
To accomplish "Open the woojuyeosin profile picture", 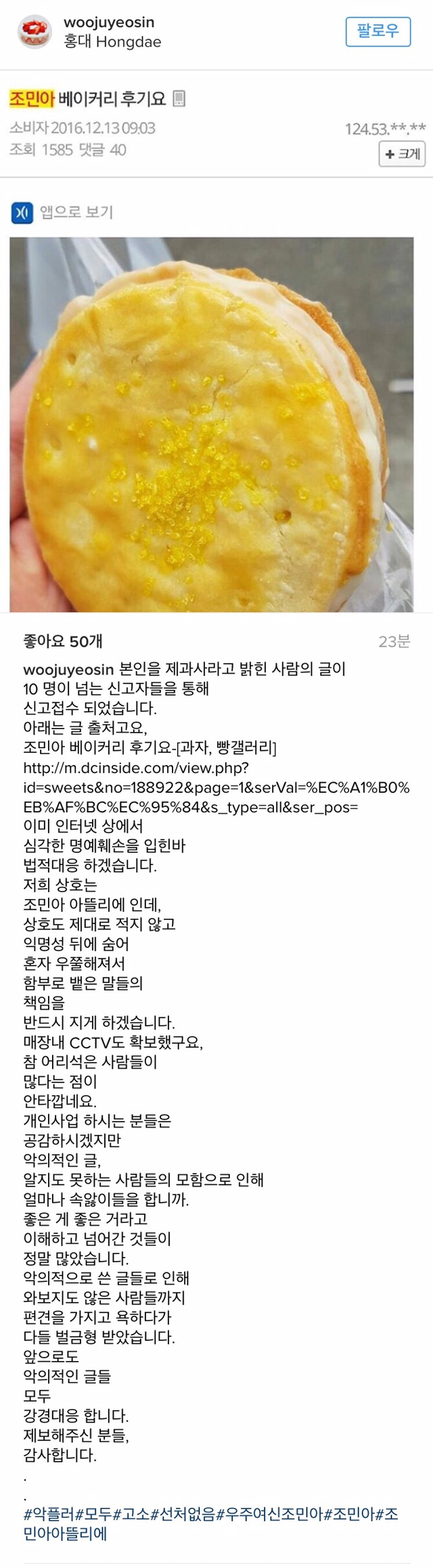I will (34, 32).
